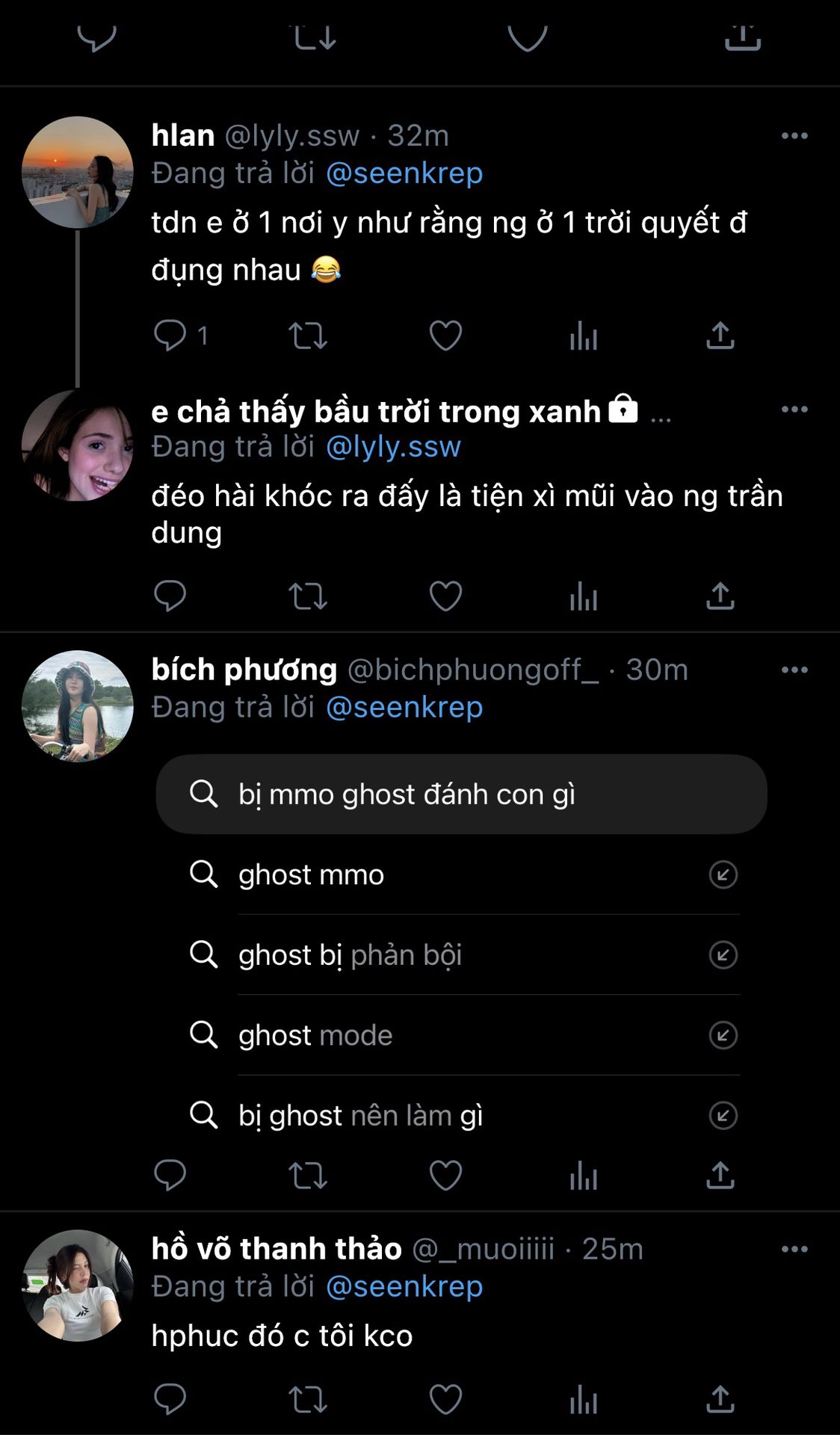Screen dimensions: 840x1435
Task: Open the search screenshot in bích phương's tweet
Action: (462, 953)
